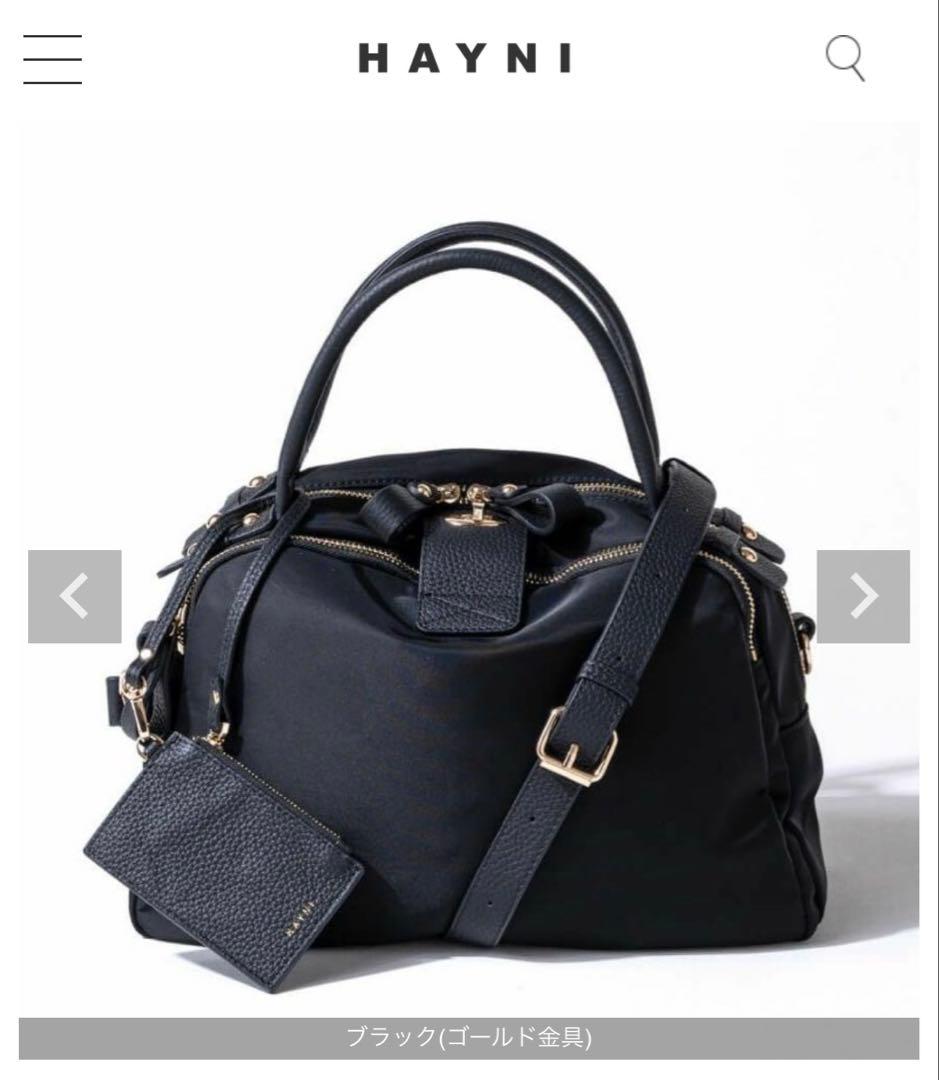The width and height of the screenshot is (939, 1080).
Task: Open the hamburger menu
Action: tap(52, 59)
